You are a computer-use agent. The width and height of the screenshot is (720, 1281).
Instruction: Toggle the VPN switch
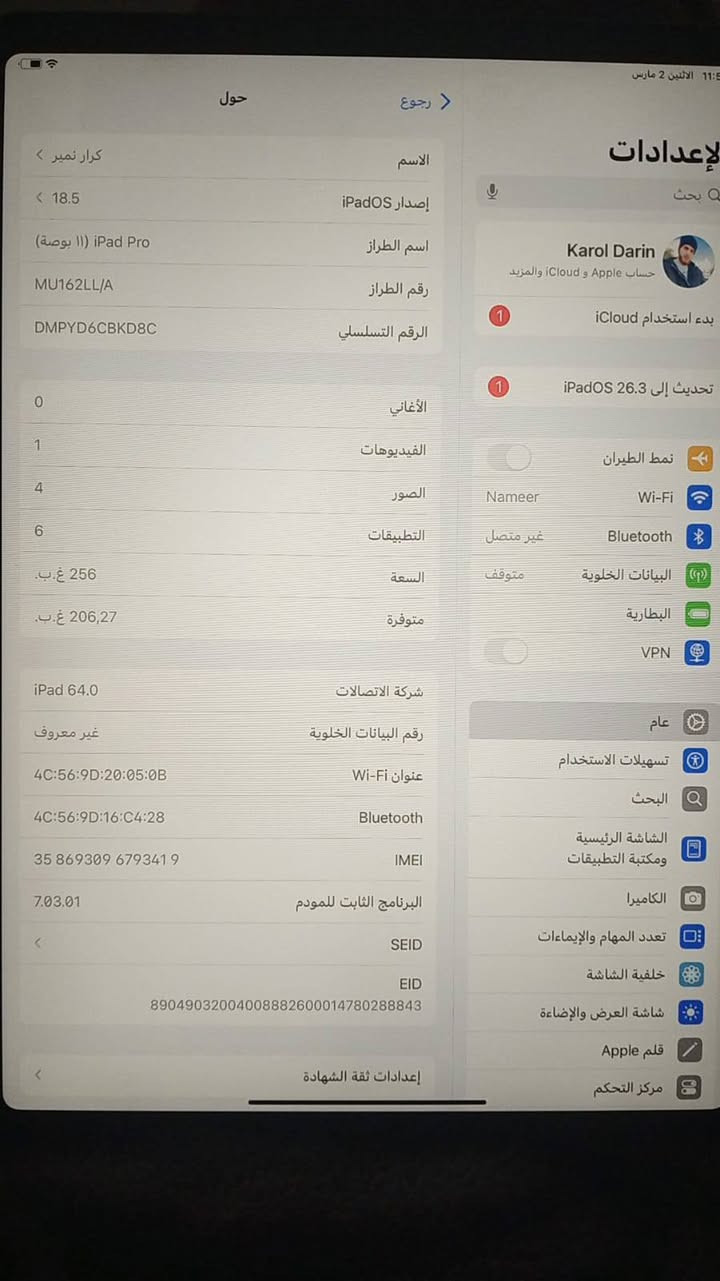click(x=506, y=652)
